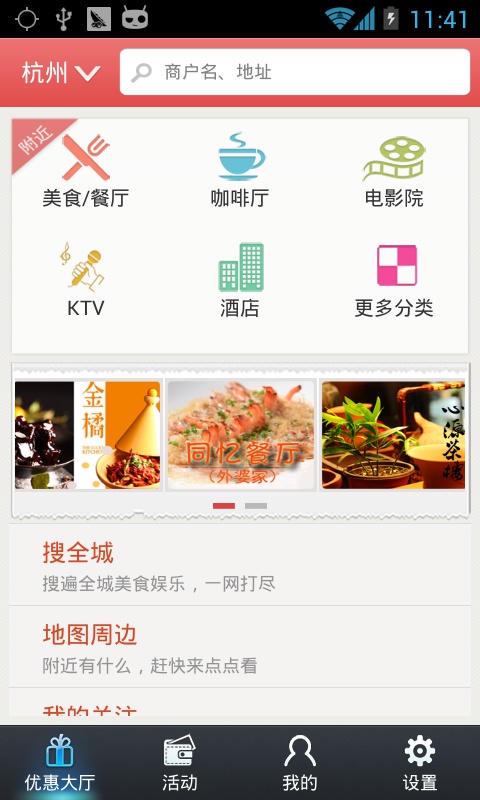Open the 搜全城 row
Viewport: 480px width, 800px height.
point(240,565)
